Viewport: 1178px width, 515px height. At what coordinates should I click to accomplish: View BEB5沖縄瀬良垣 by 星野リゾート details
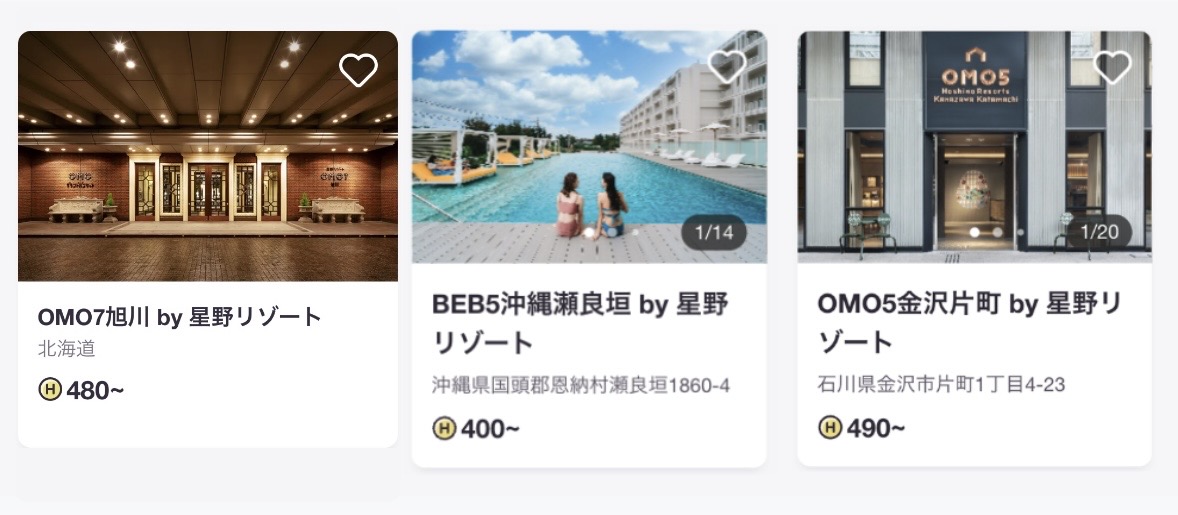pyautogui.click(x=580, y=322)
